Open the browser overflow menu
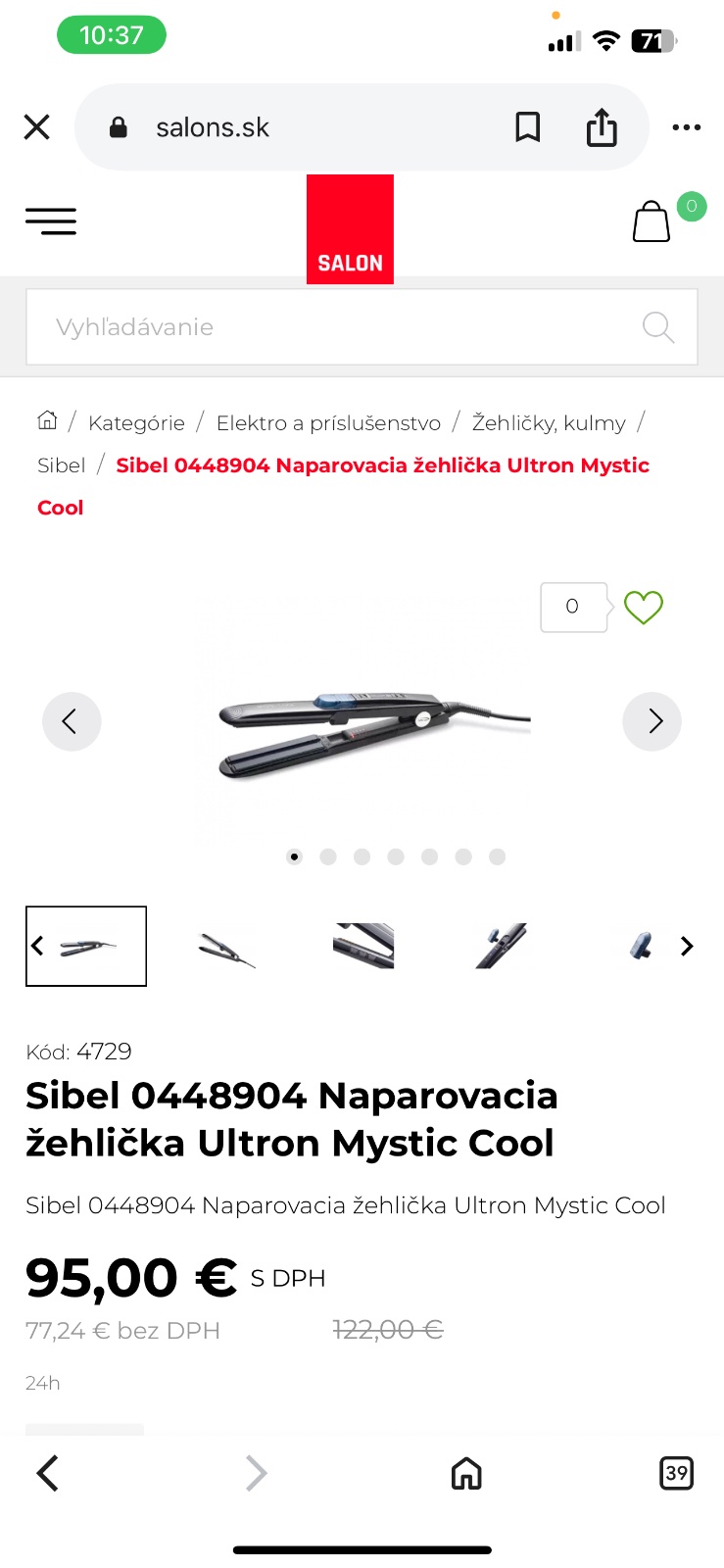This screenshot has height=1568, width=724. 686,127
